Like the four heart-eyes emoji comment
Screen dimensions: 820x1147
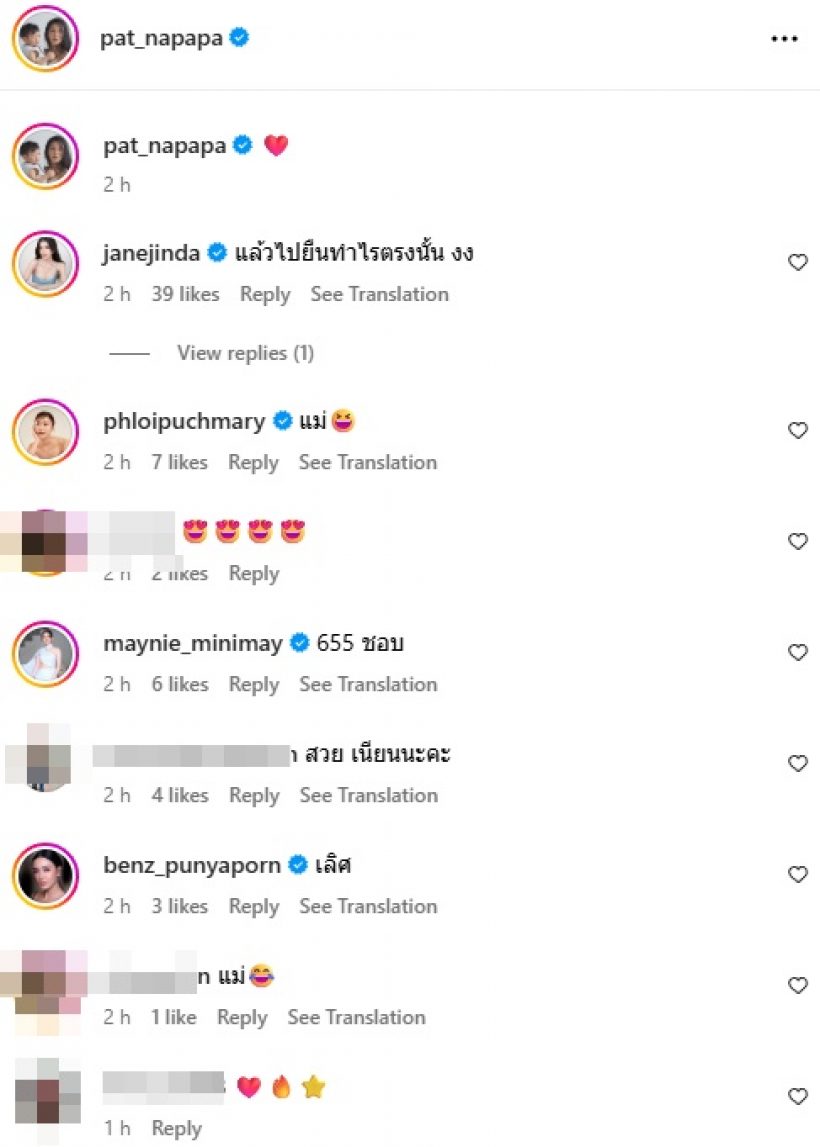tap(798, 542)
